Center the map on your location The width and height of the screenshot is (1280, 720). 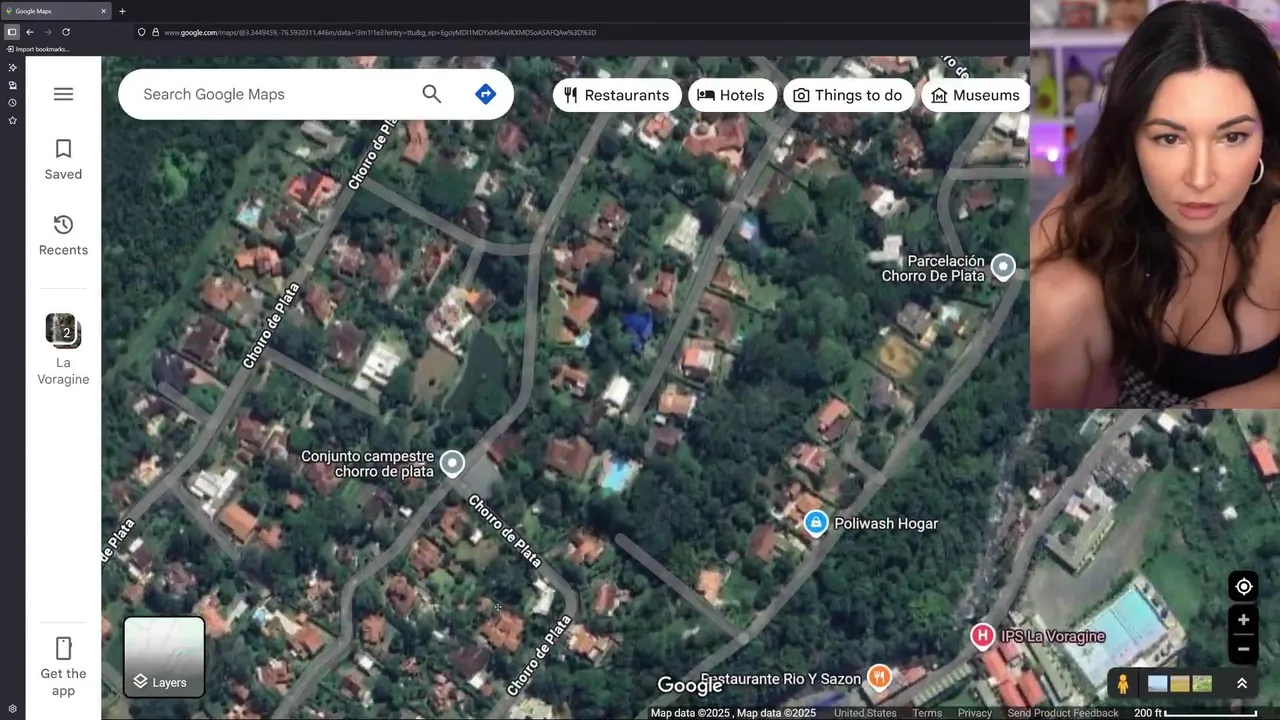pos(1243,587)
